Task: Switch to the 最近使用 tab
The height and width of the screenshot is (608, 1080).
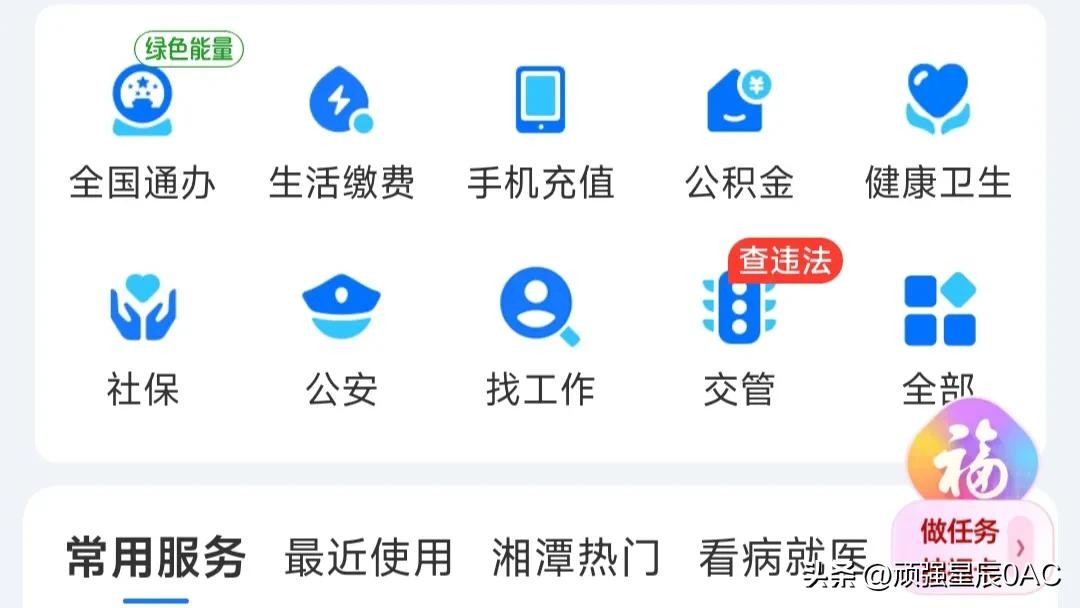Action: 368,557
